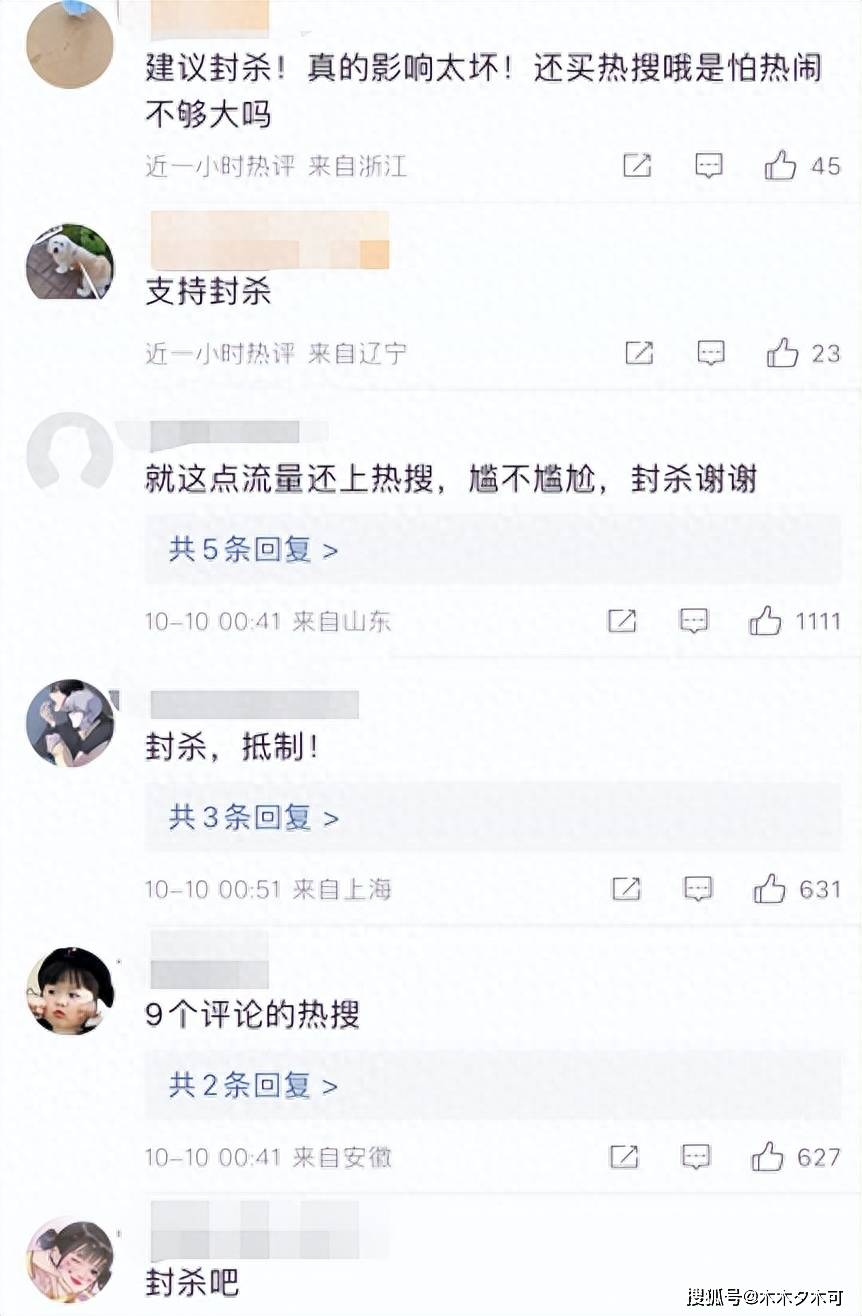This screenshot has height=1316, width=862.
Task: Reply to the comment from 安徽
Action: tap(695, 1157)
